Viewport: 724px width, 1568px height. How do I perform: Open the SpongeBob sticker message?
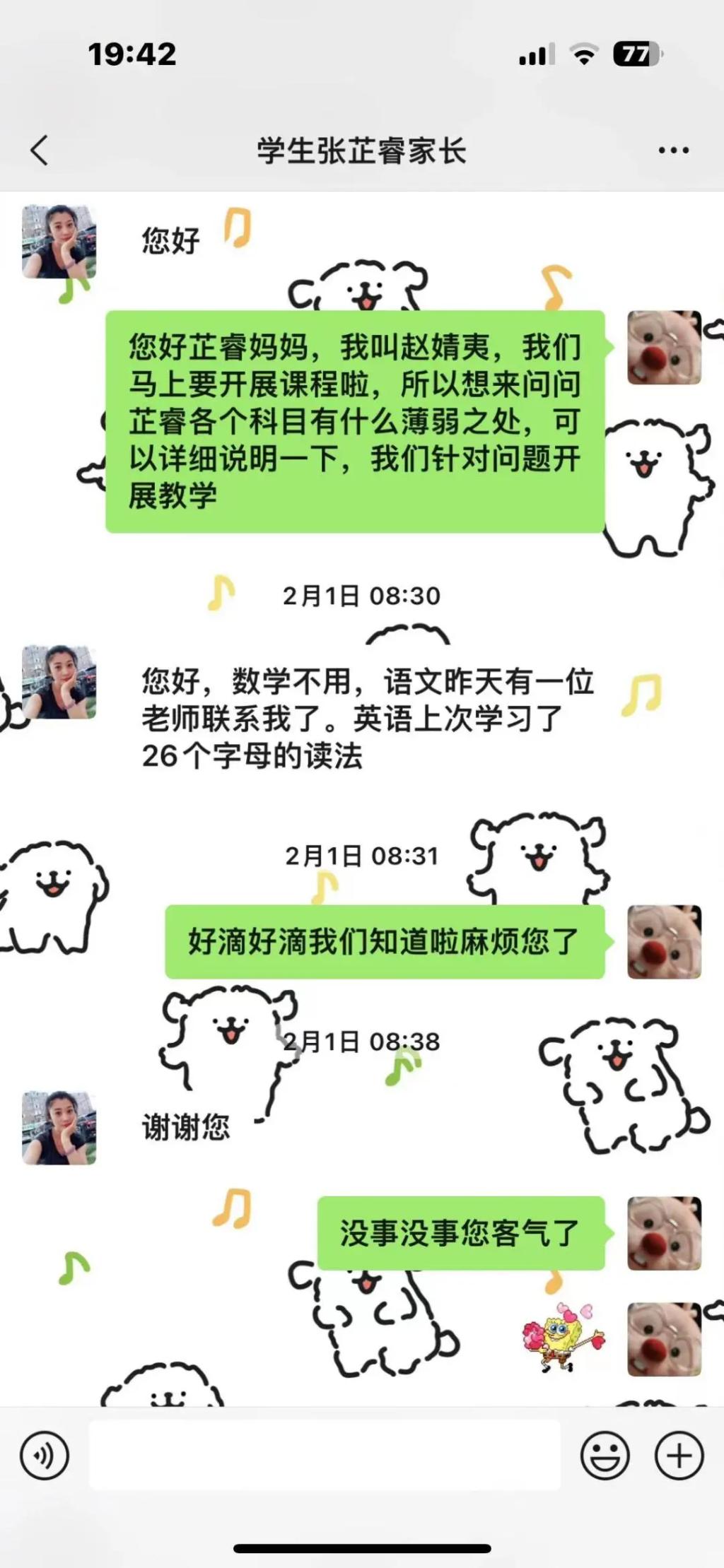pyautogui.click(x=564, y=1338)
